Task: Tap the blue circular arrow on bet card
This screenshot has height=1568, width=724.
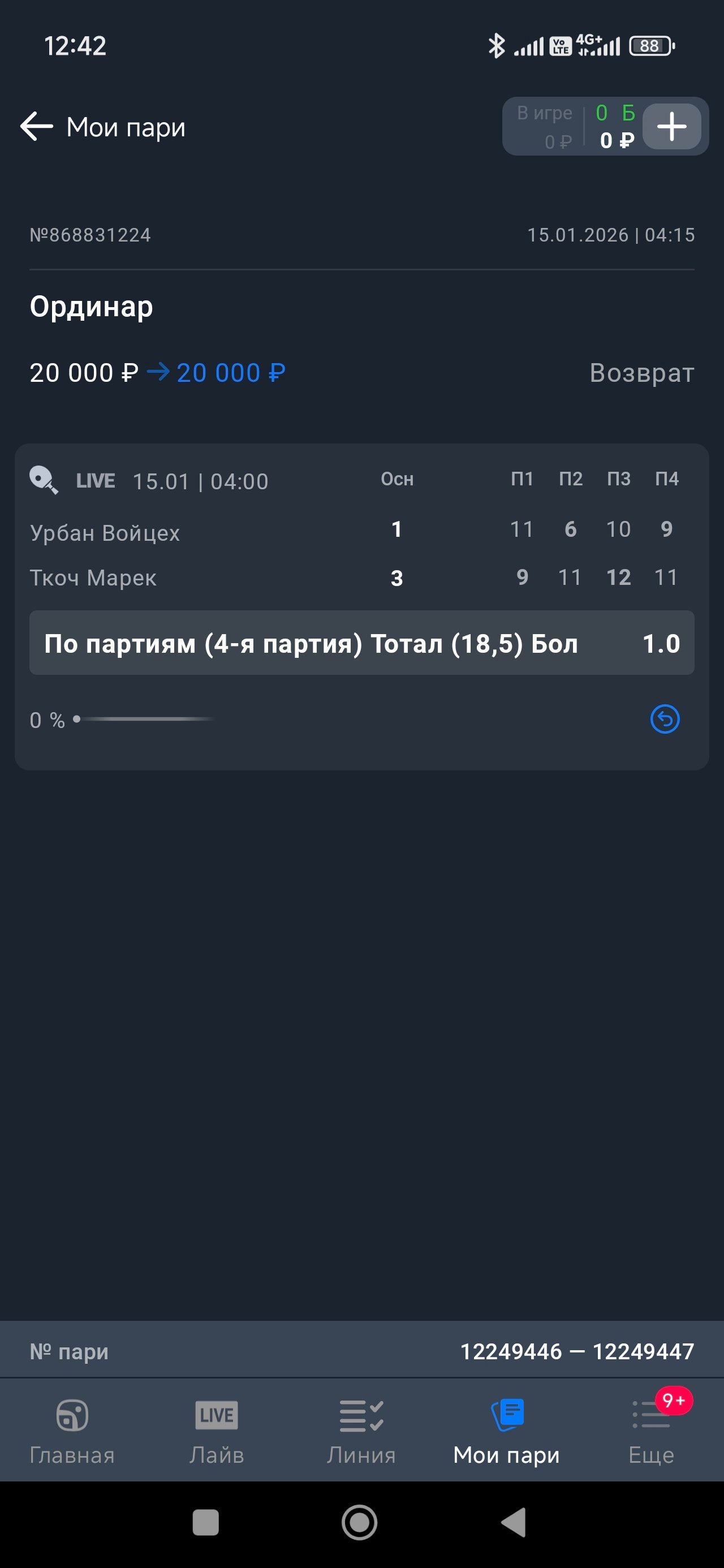Action: (664, 719)
